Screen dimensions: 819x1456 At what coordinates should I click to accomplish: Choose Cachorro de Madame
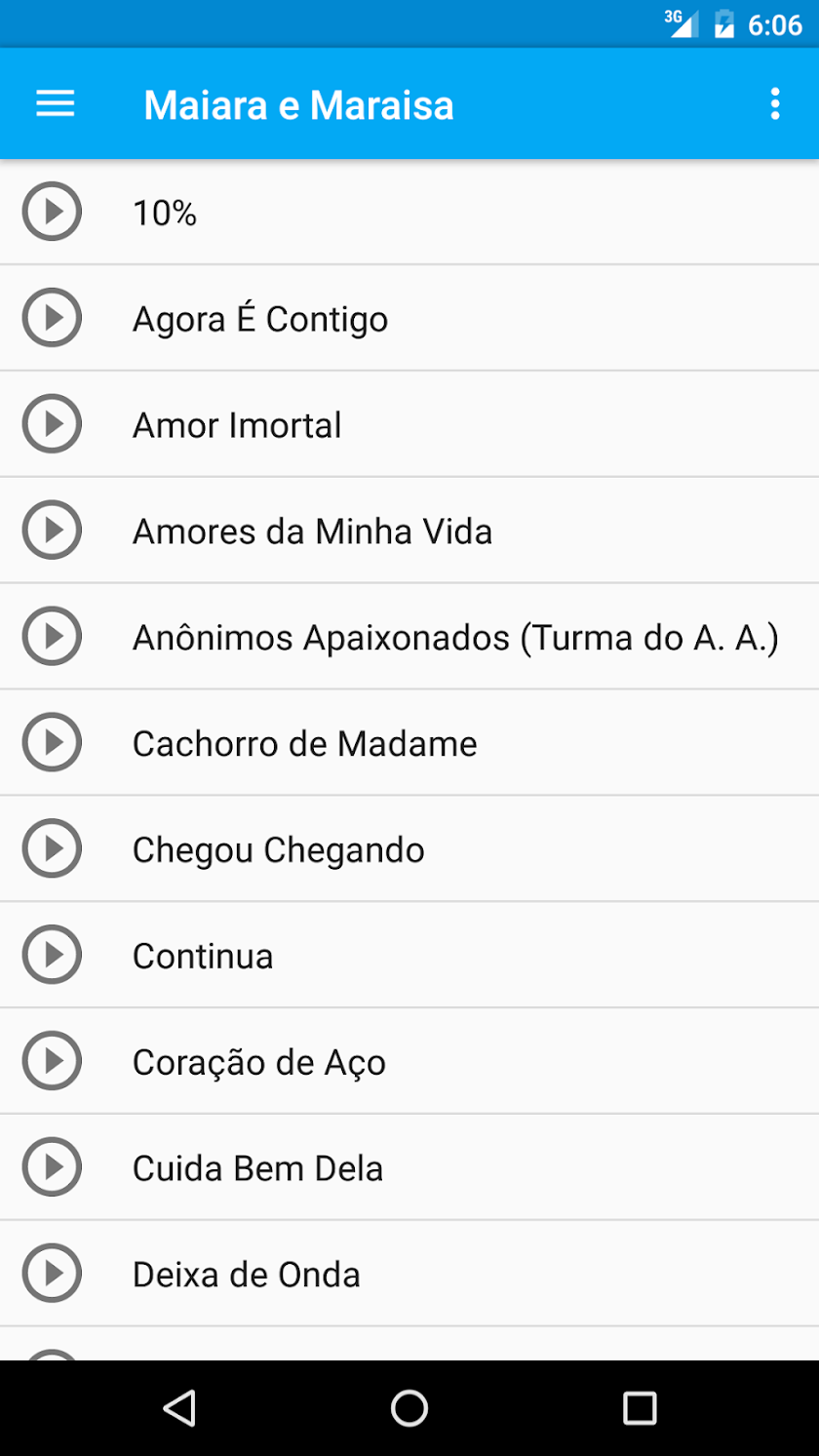[x=304, y=744]
